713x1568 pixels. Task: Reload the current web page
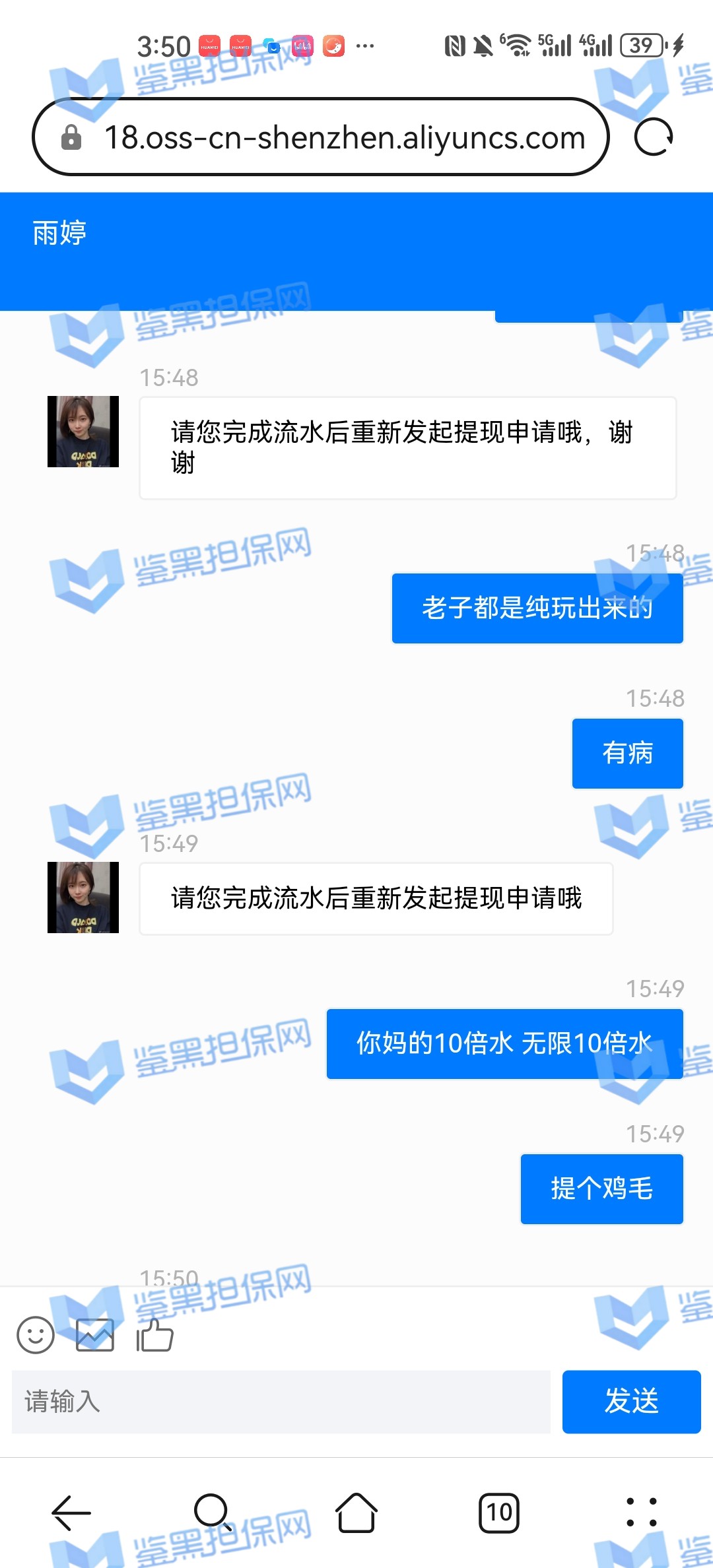pyautogui.click(x=653, y=137)
